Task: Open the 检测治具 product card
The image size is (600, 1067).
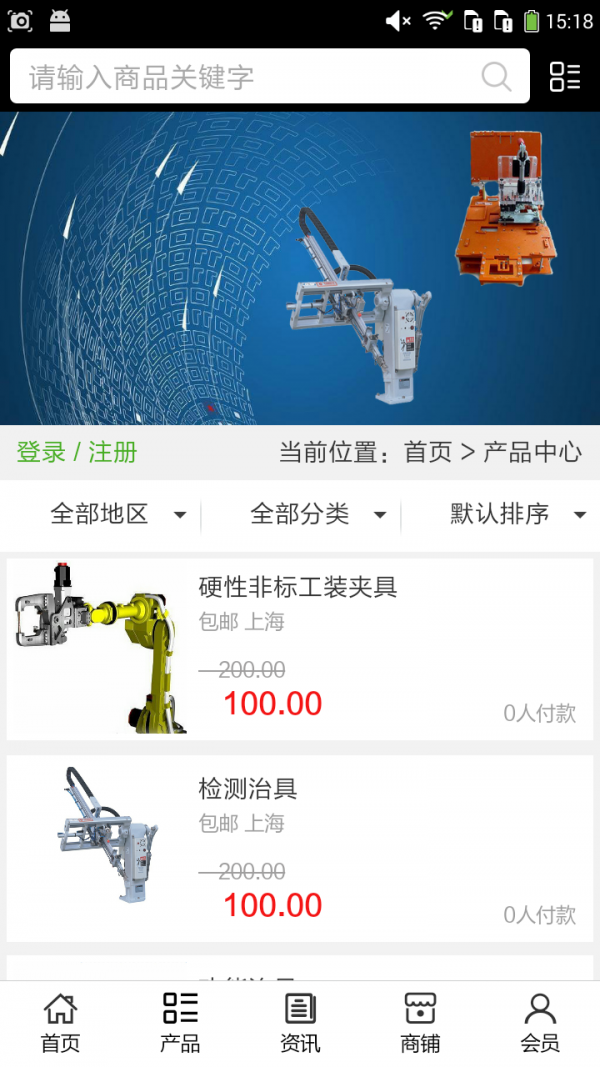Action: [300, 848]
